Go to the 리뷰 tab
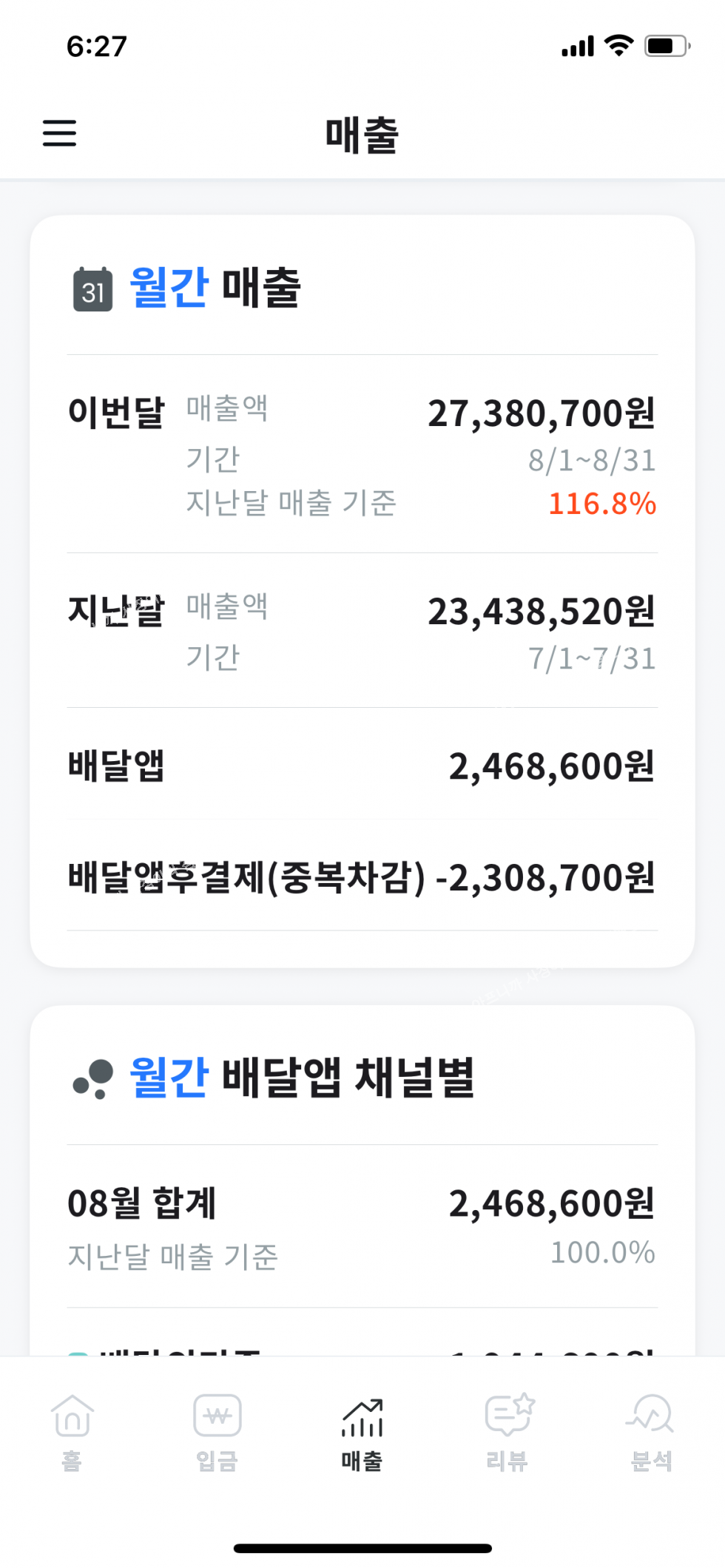Image resolution: width=725 pixels, height=1568 pixels. coord(507,1431)
